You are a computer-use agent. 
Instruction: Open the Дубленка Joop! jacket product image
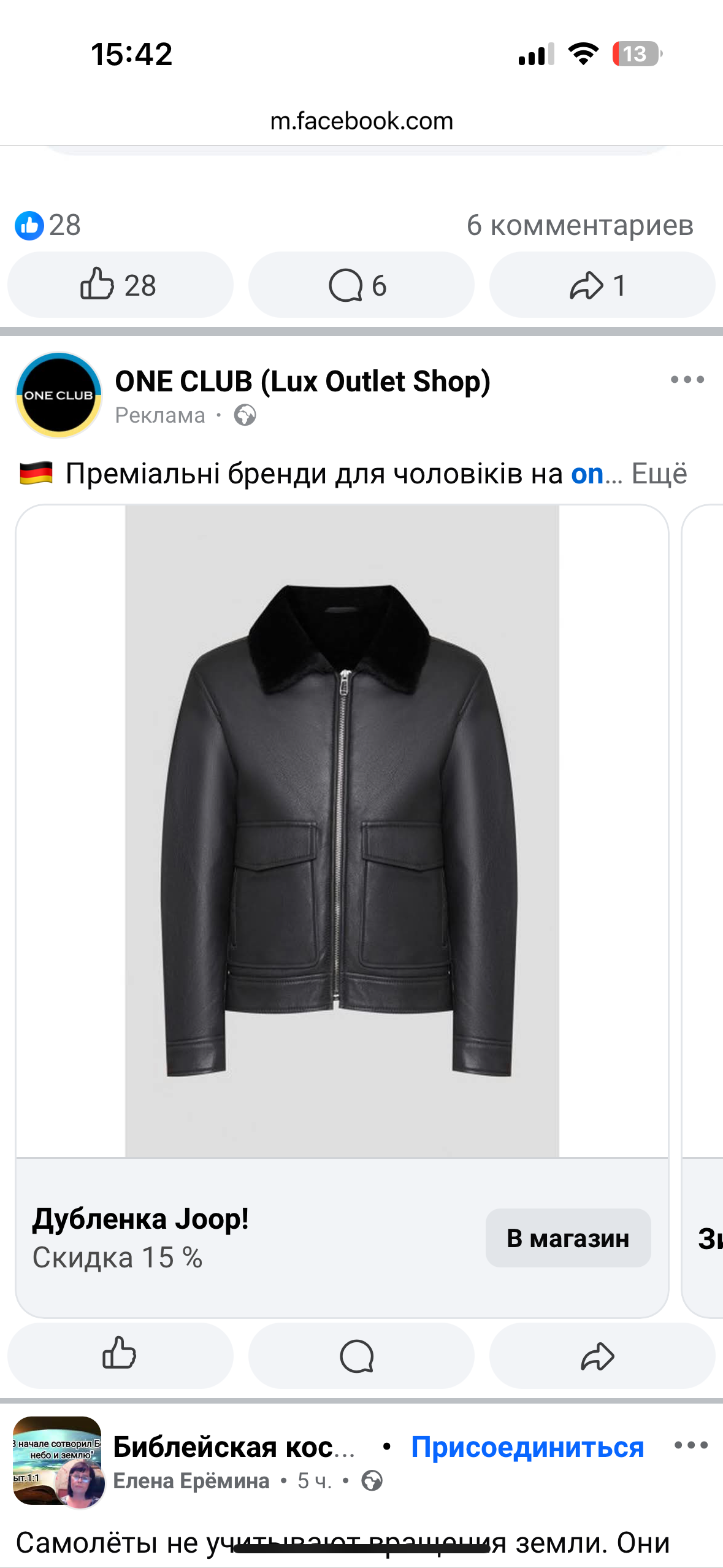point(342,831)
